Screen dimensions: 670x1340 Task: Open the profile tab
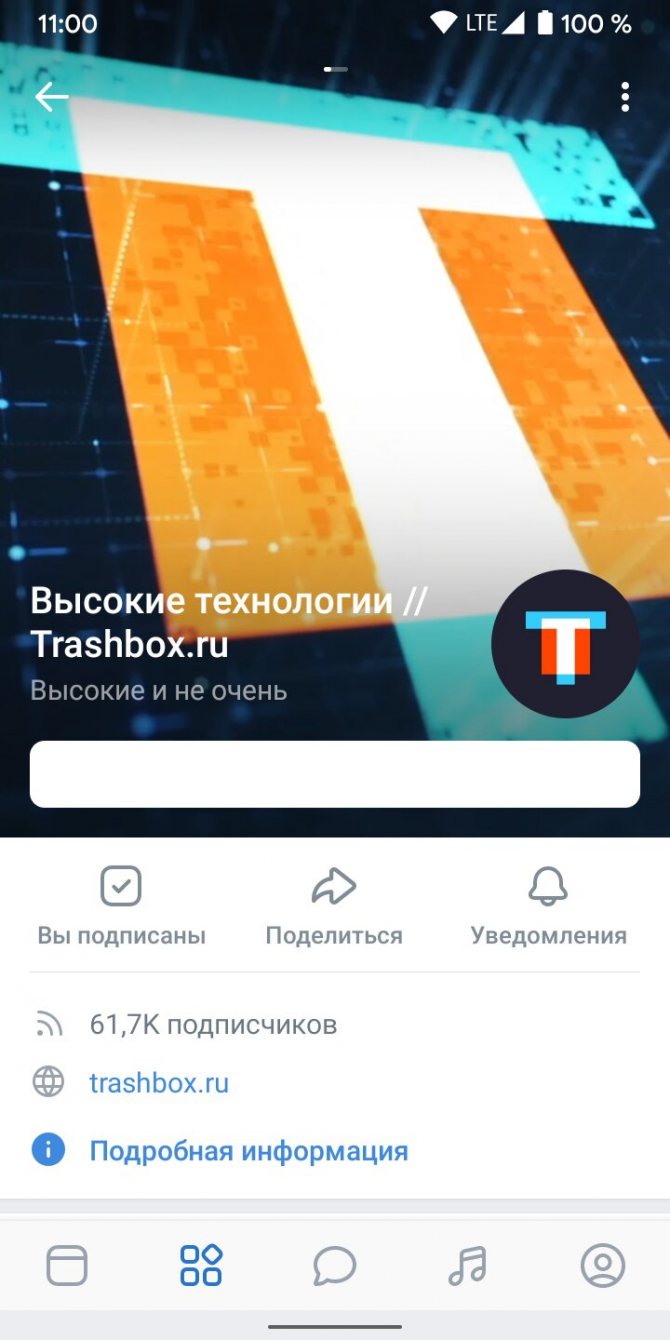(603, 1266)
